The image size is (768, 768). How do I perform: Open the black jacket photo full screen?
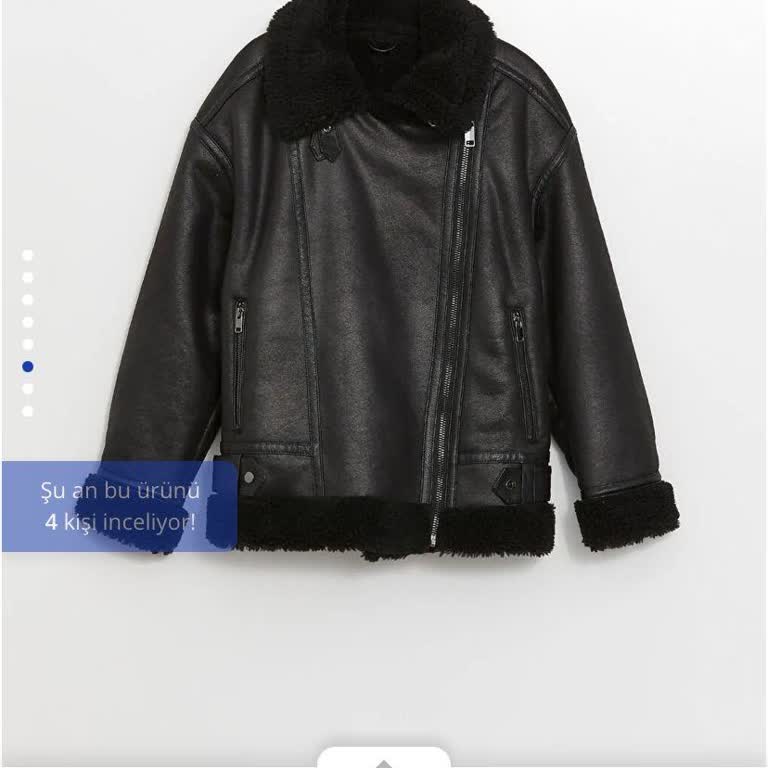pos(400,300)
